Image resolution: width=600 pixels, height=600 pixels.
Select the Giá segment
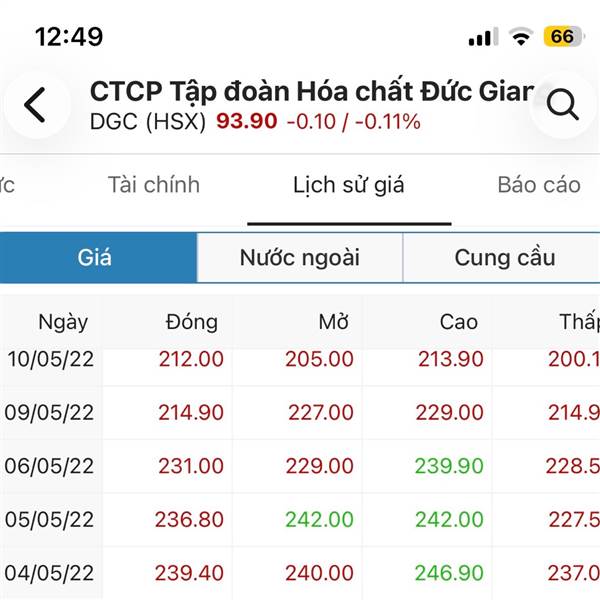96,258
